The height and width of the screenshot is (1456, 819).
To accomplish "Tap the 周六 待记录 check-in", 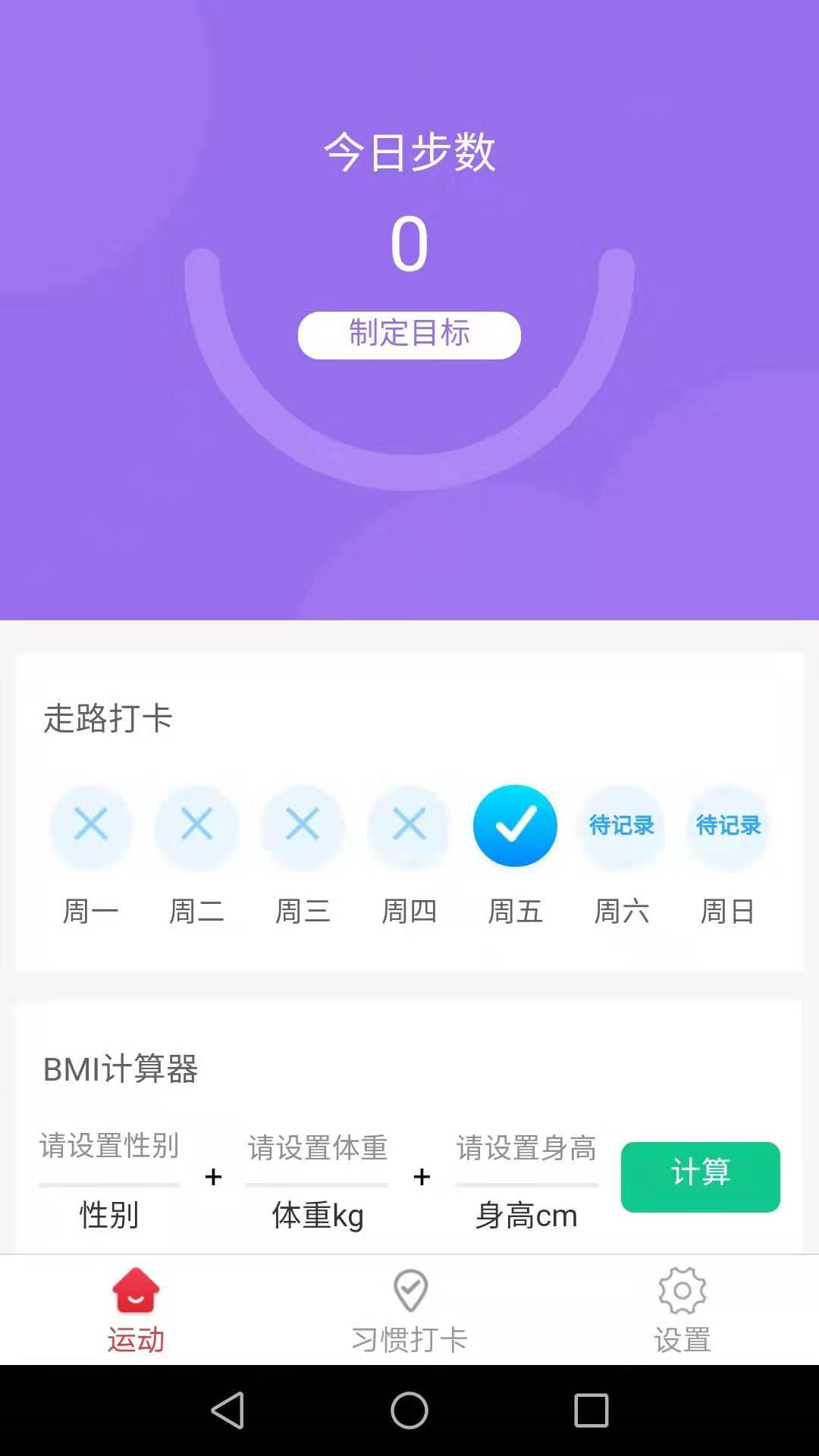I will click(x=621, y=825).
